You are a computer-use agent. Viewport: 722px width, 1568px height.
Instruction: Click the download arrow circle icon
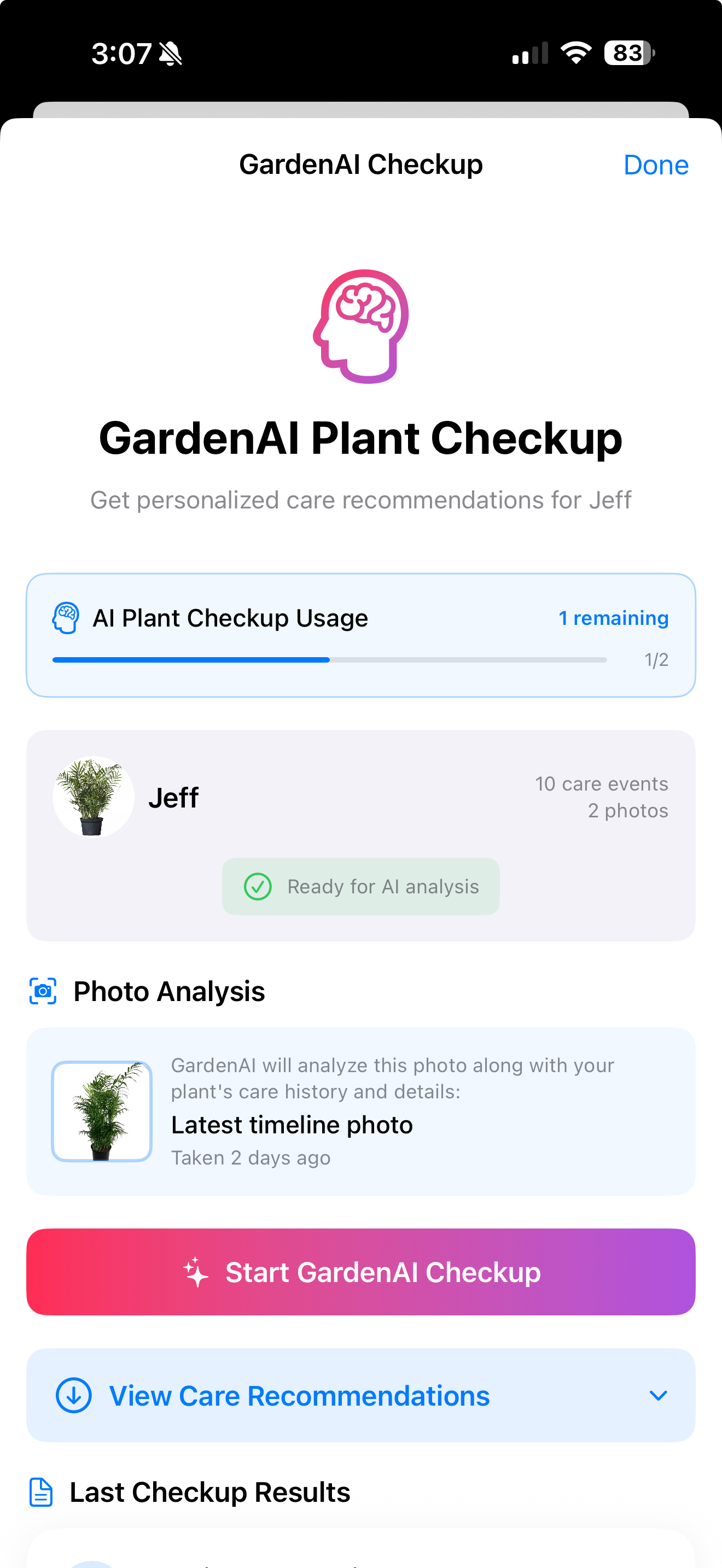[74, 1396]
